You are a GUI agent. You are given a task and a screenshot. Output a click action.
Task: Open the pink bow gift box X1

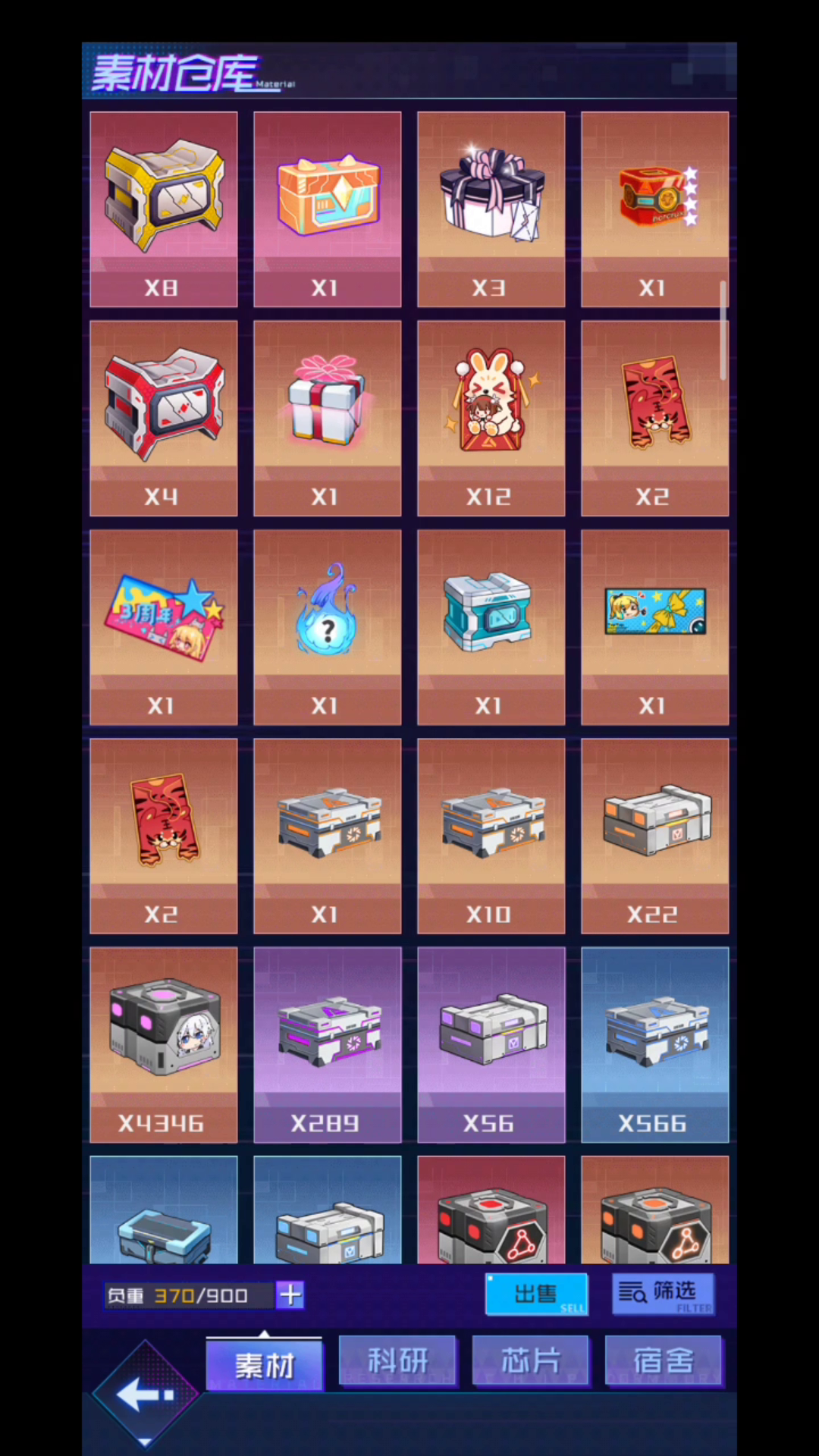[328, 418]
